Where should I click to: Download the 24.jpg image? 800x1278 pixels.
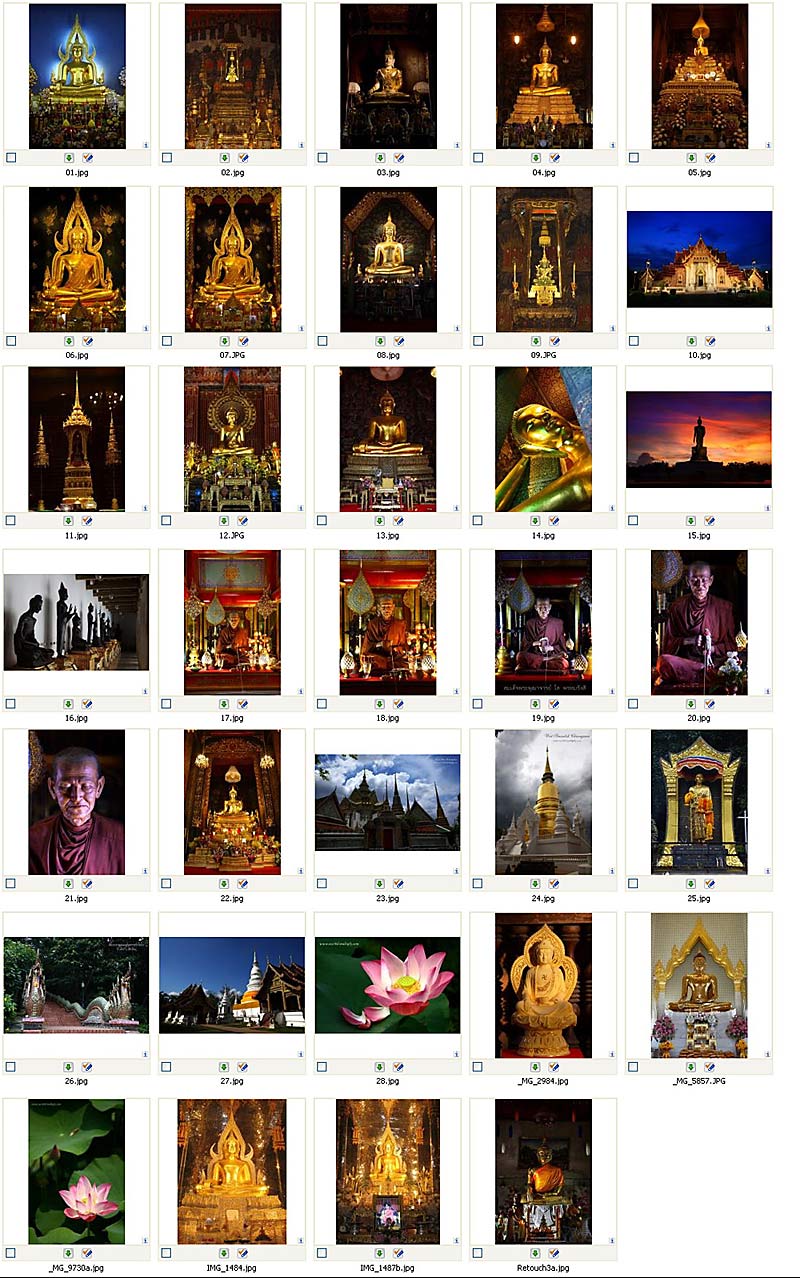[536, 884]
